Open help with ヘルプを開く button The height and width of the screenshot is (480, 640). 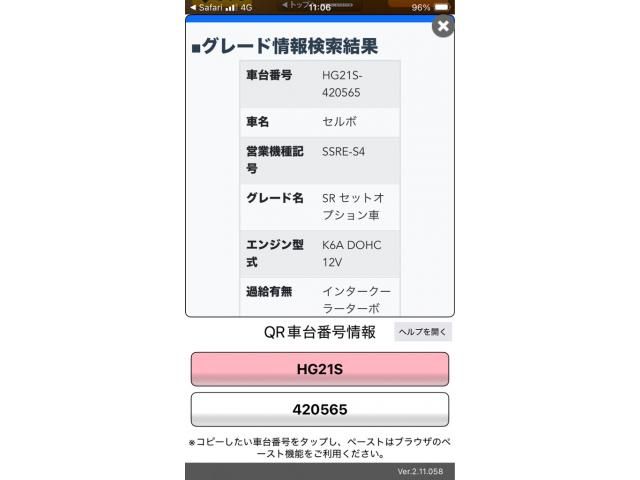423,332
